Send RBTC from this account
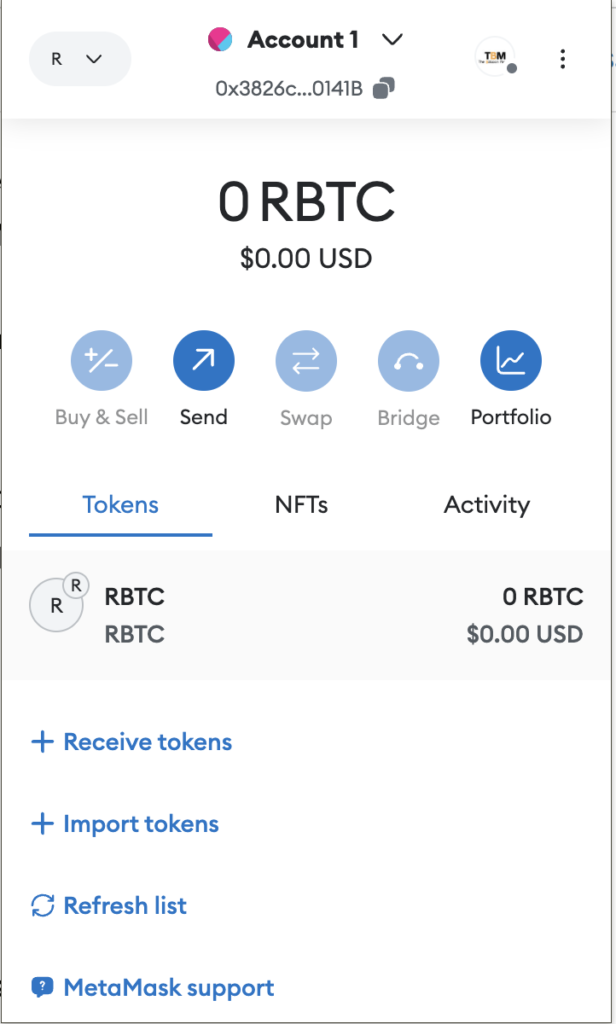Viewport: 616px width, 1024px height. coord(204,360)
